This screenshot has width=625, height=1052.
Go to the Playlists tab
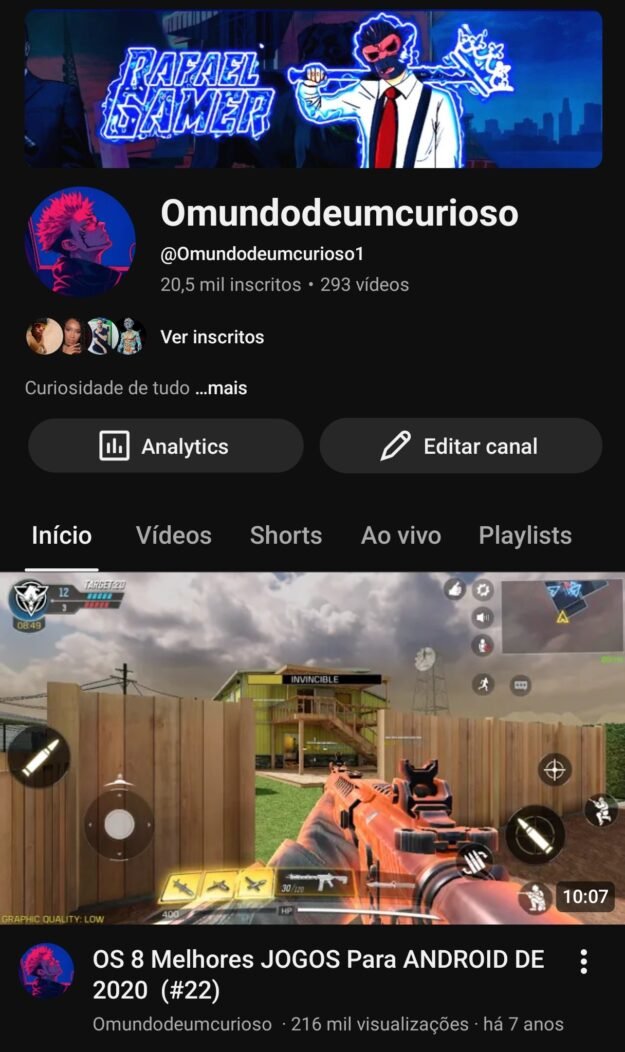click(x=525, y=535)
